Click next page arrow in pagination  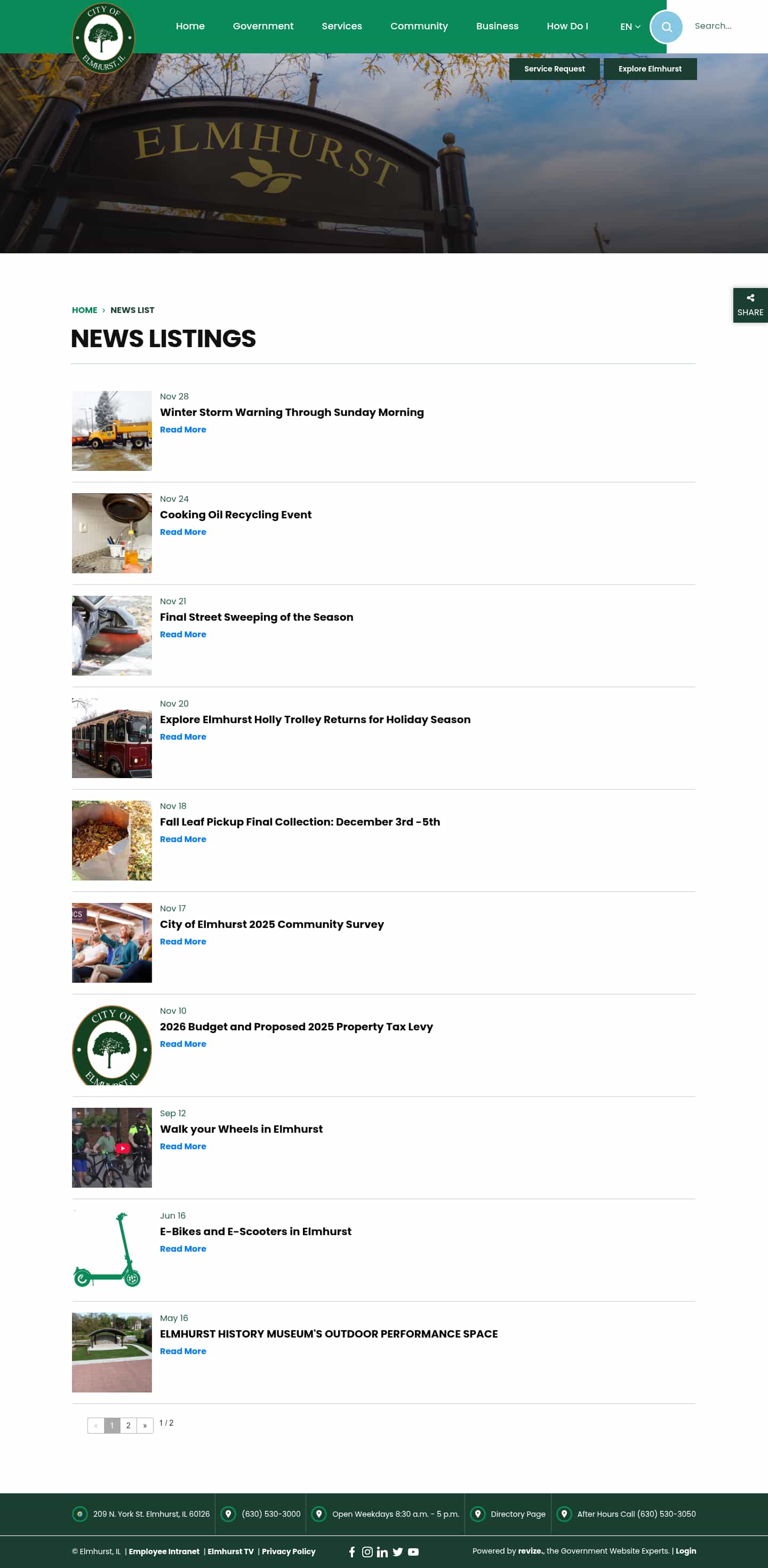coord(145,1426)
